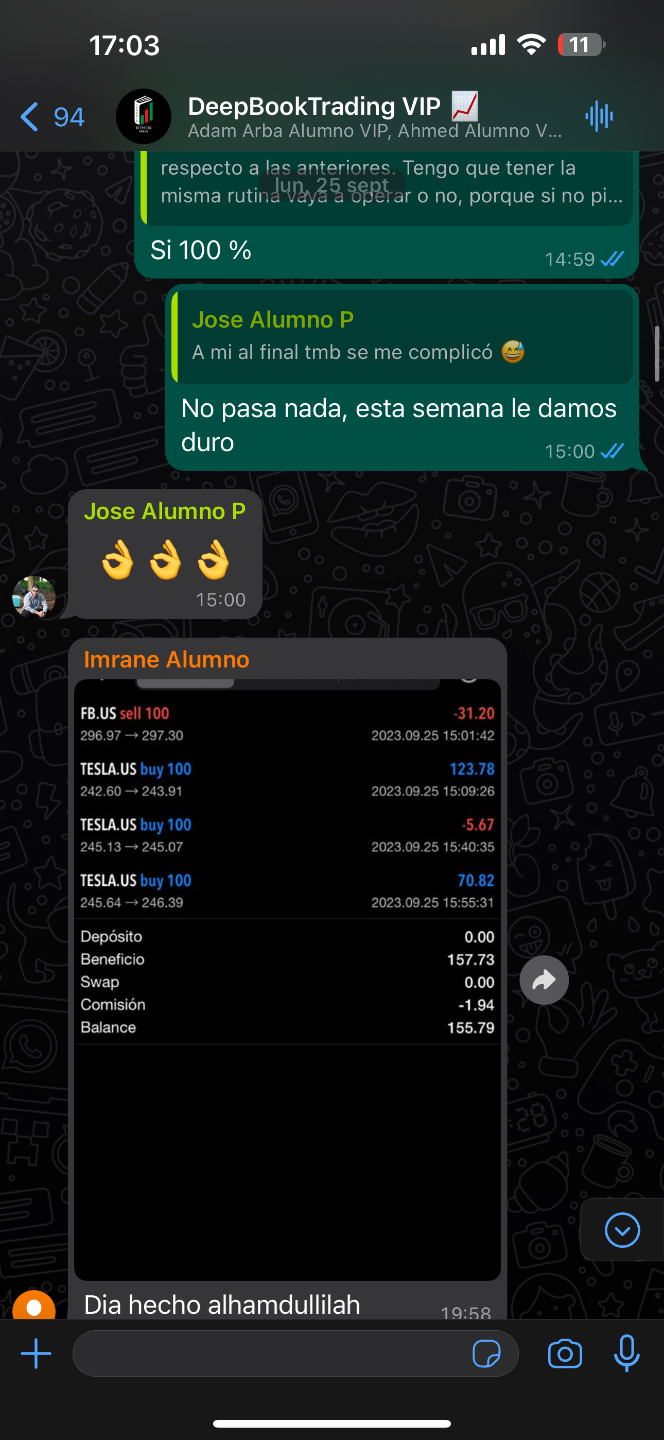Open the camera to take a photo

click(565, 1355)
